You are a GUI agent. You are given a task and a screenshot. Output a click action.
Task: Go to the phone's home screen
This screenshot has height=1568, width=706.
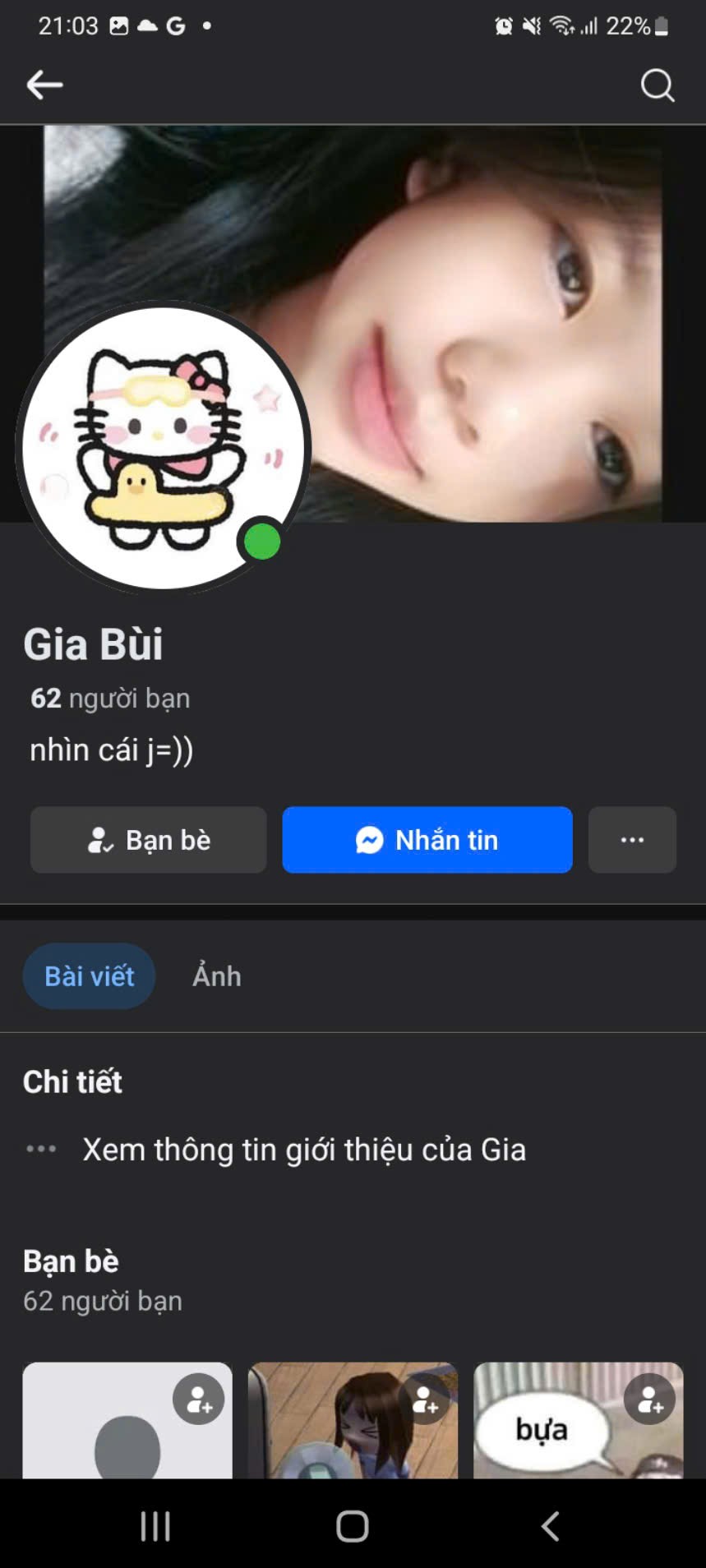[x=353, y=1526]
